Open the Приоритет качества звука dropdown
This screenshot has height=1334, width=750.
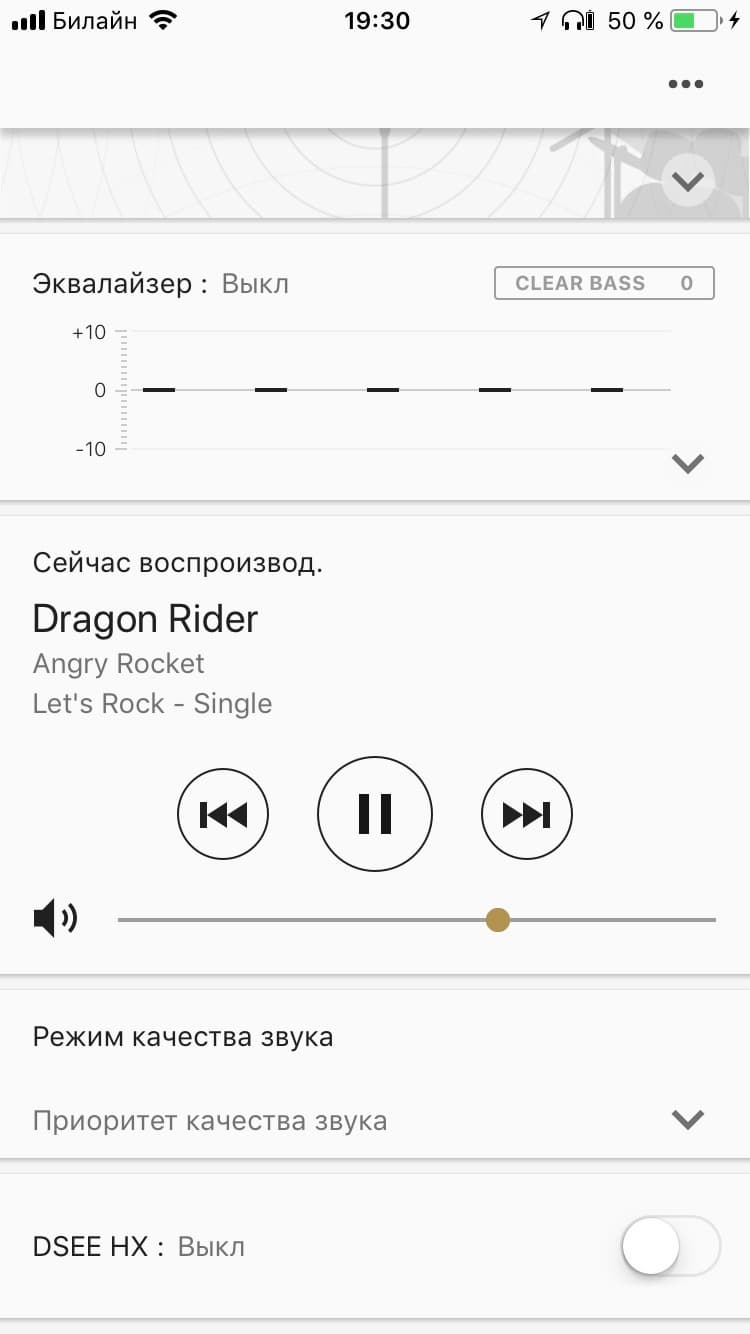(688, 1120)
